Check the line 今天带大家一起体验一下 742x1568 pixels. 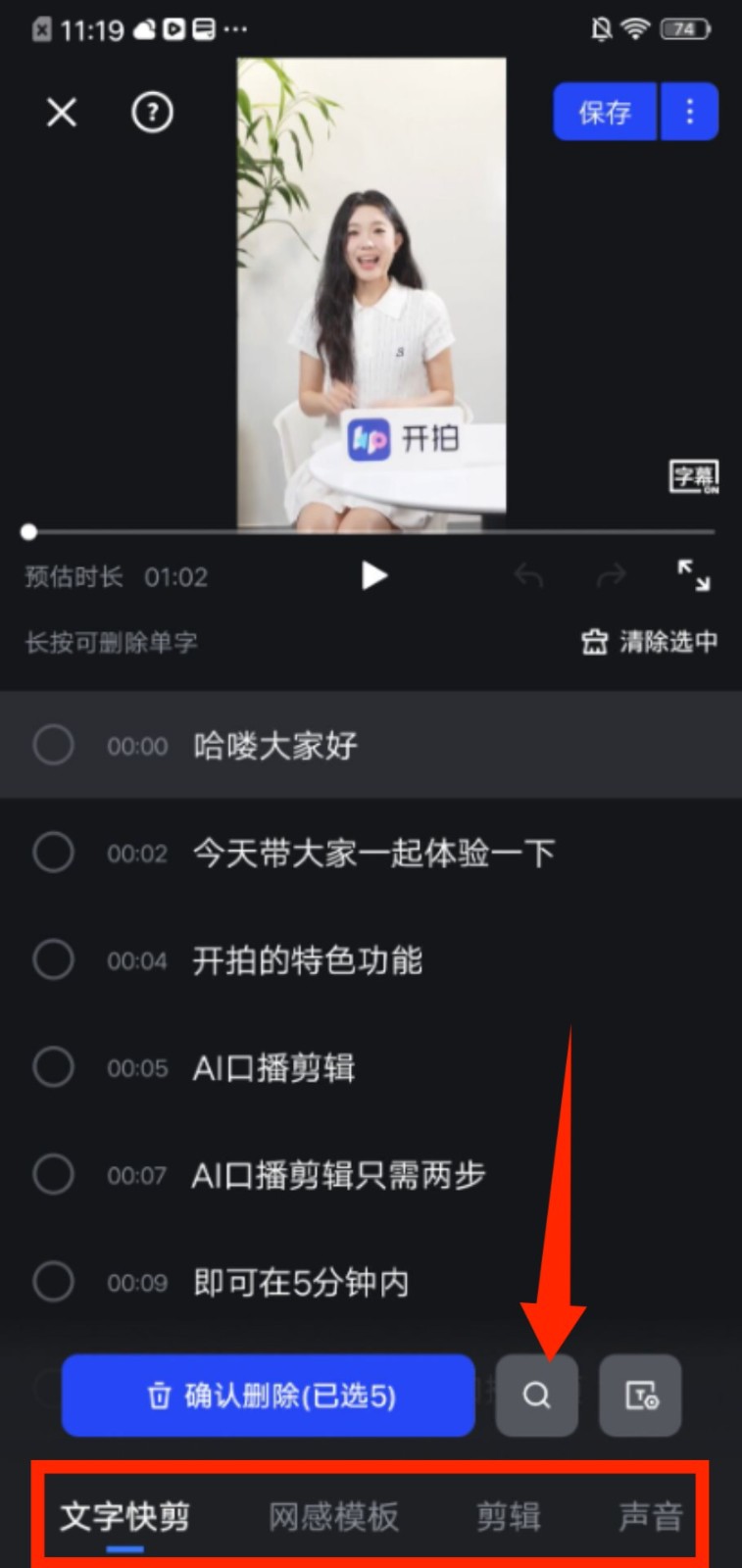click(x=53, y=853)
